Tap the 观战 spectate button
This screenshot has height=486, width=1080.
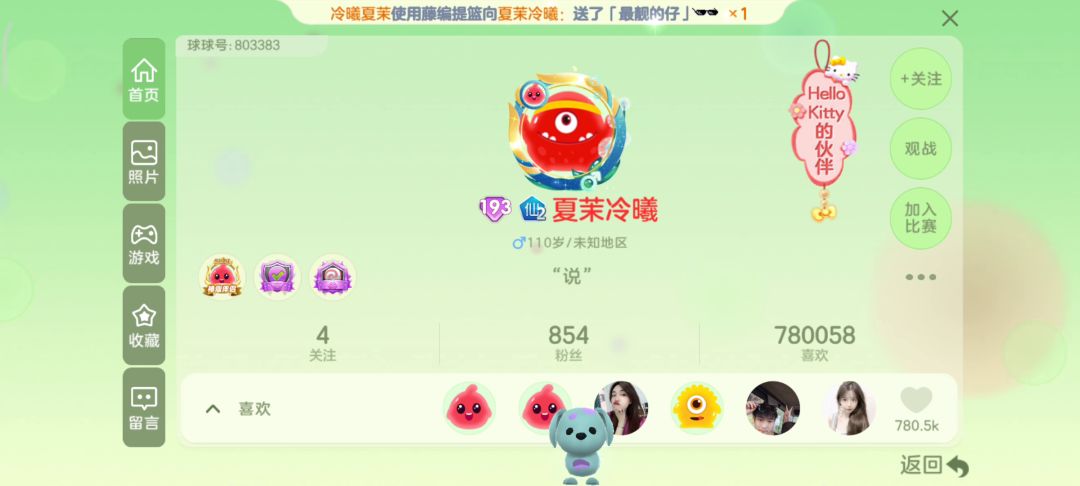click(x=920, y=148)
